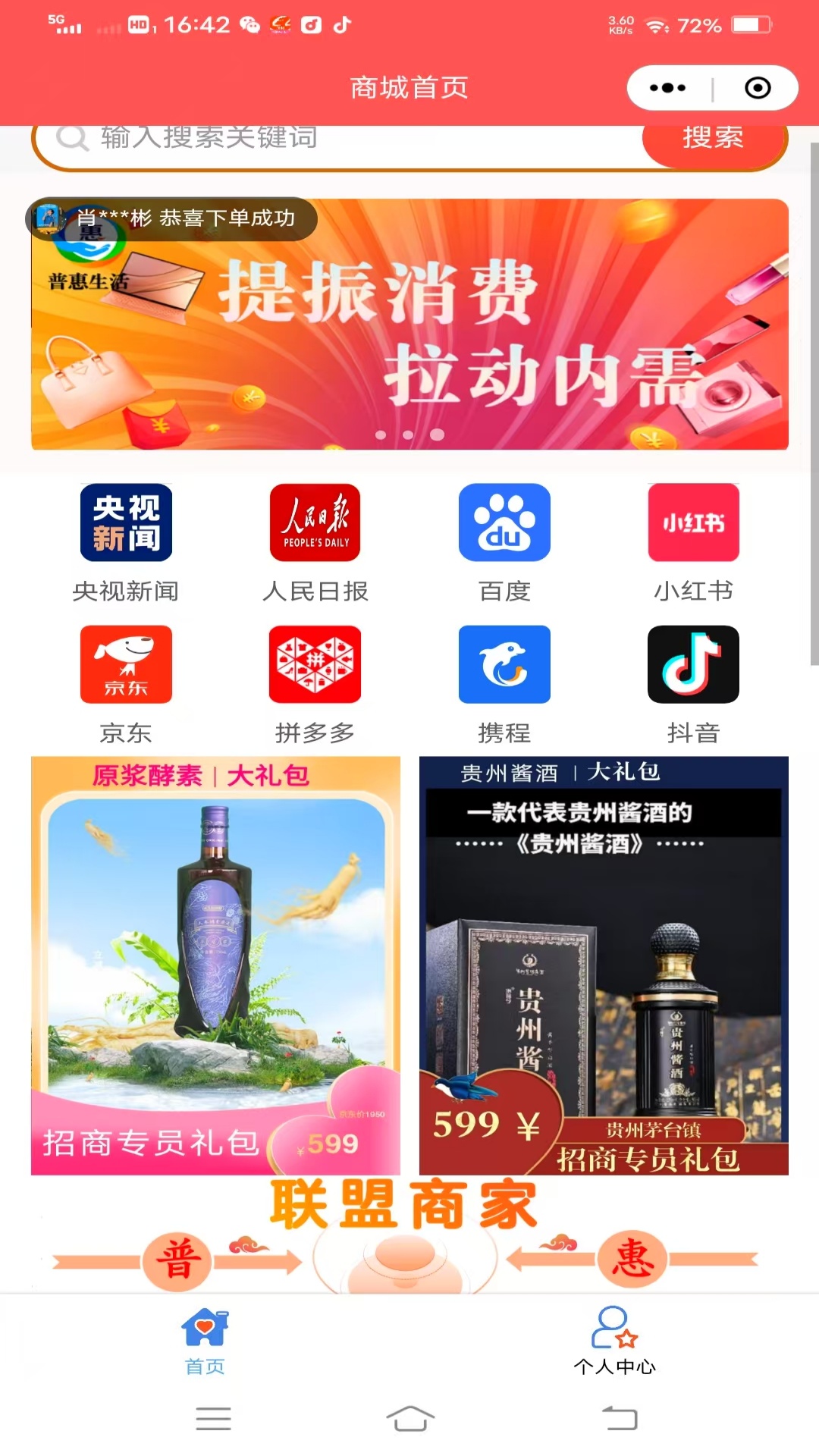
Task: Tap the 搜索 button
Action: (x=714, y=139)
